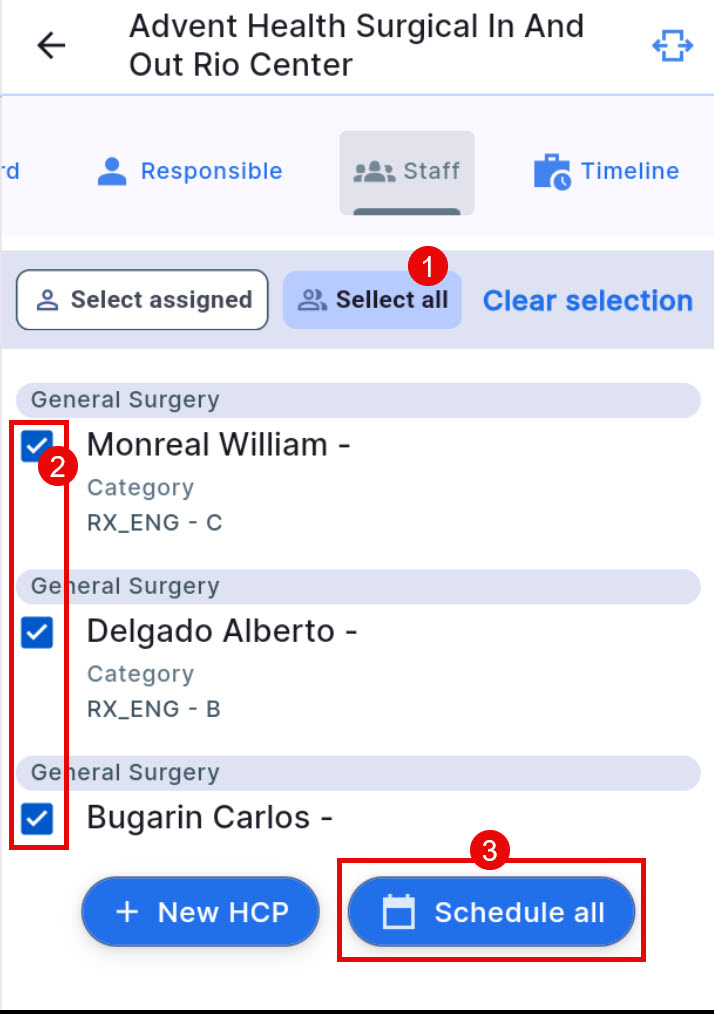Uncheck the Monreal William checkbox

[x=38, y=446]
